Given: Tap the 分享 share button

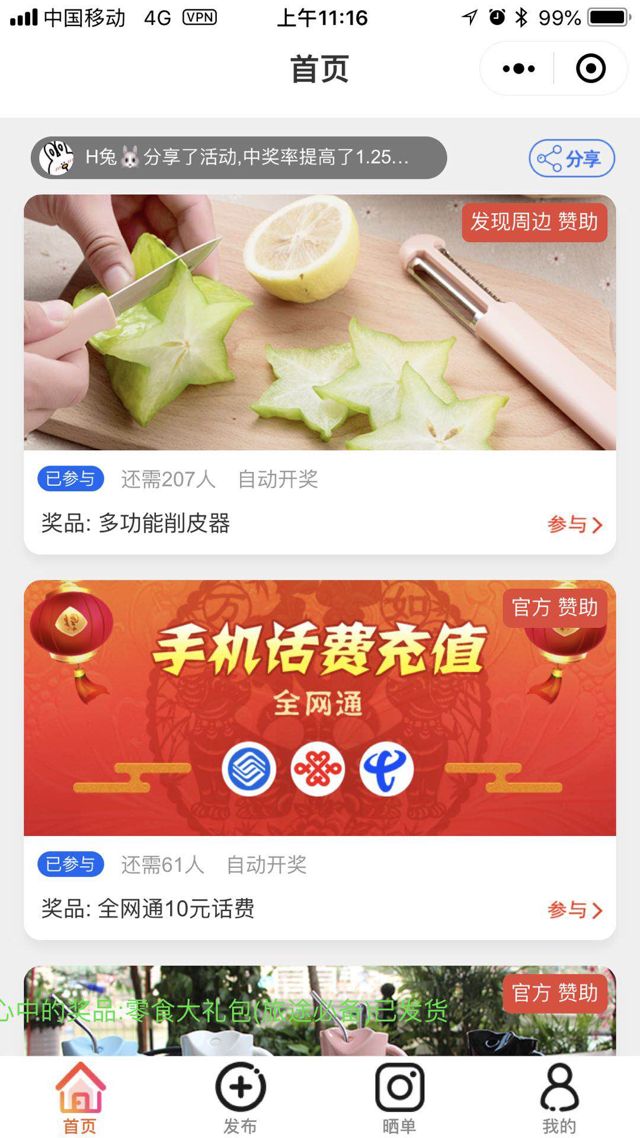Looking at the screenshot, I should (x=571, y=159).
